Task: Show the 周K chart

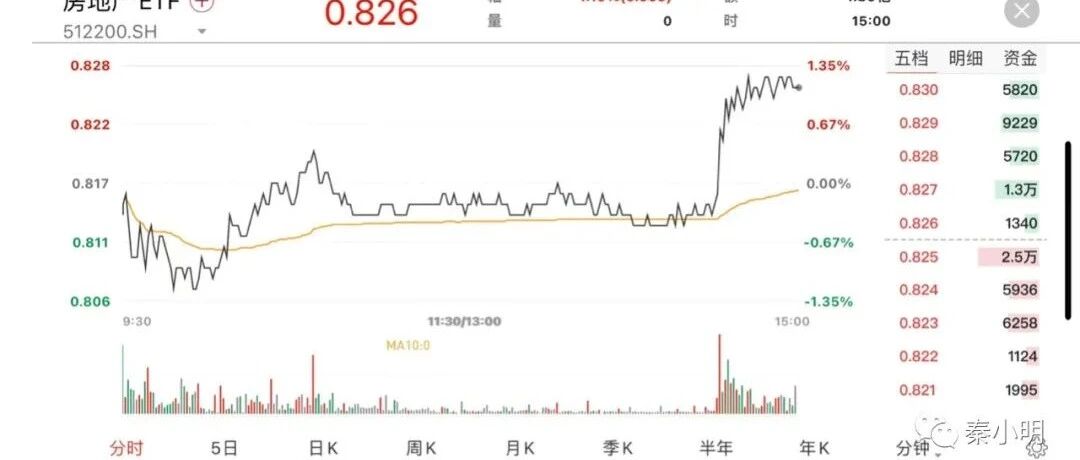Action: click(421, 448)
